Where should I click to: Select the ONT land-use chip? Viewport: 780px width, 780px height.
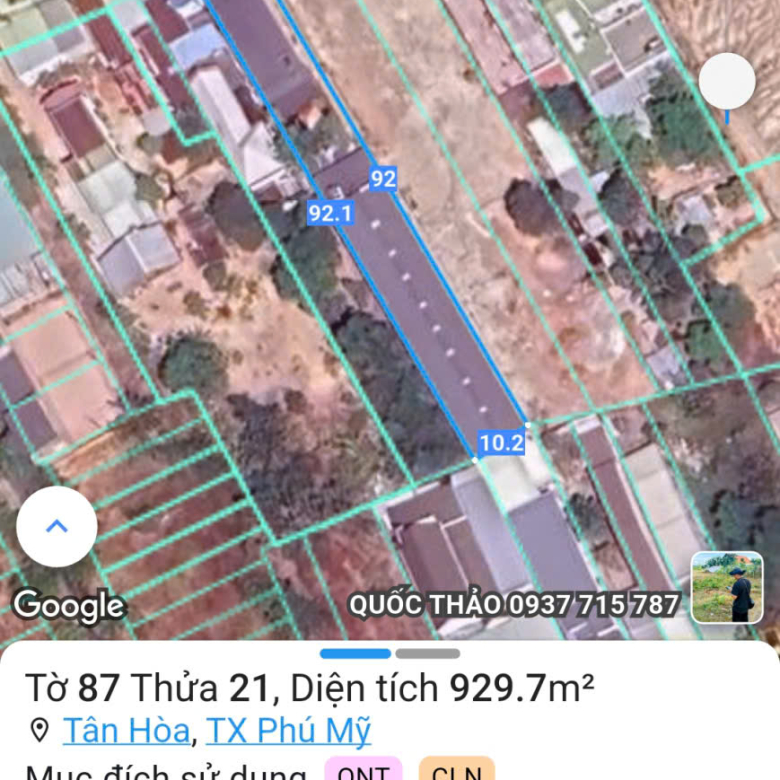(363, 771)
